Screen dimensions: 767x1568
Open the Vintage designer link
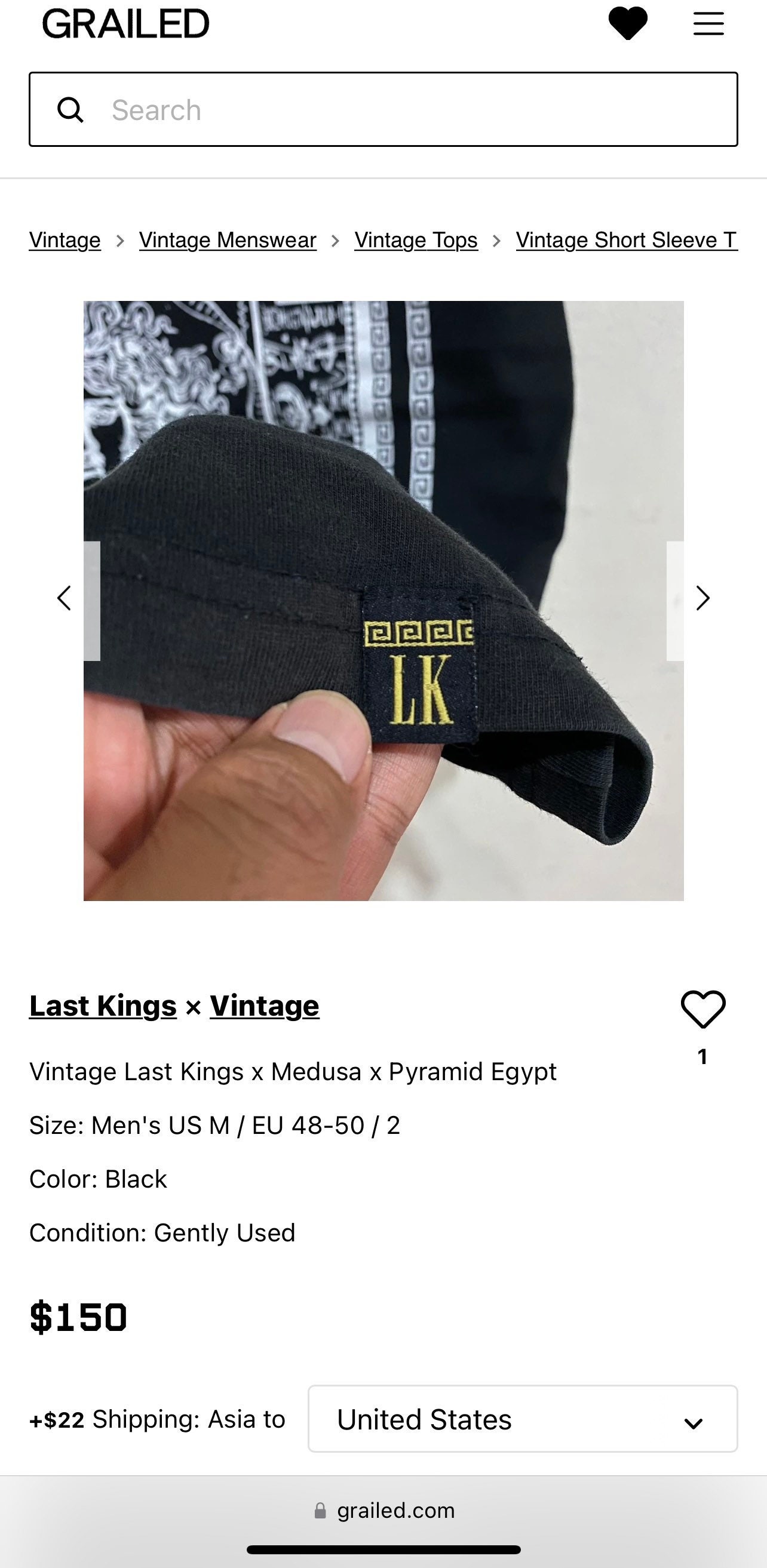(264, 1006)
